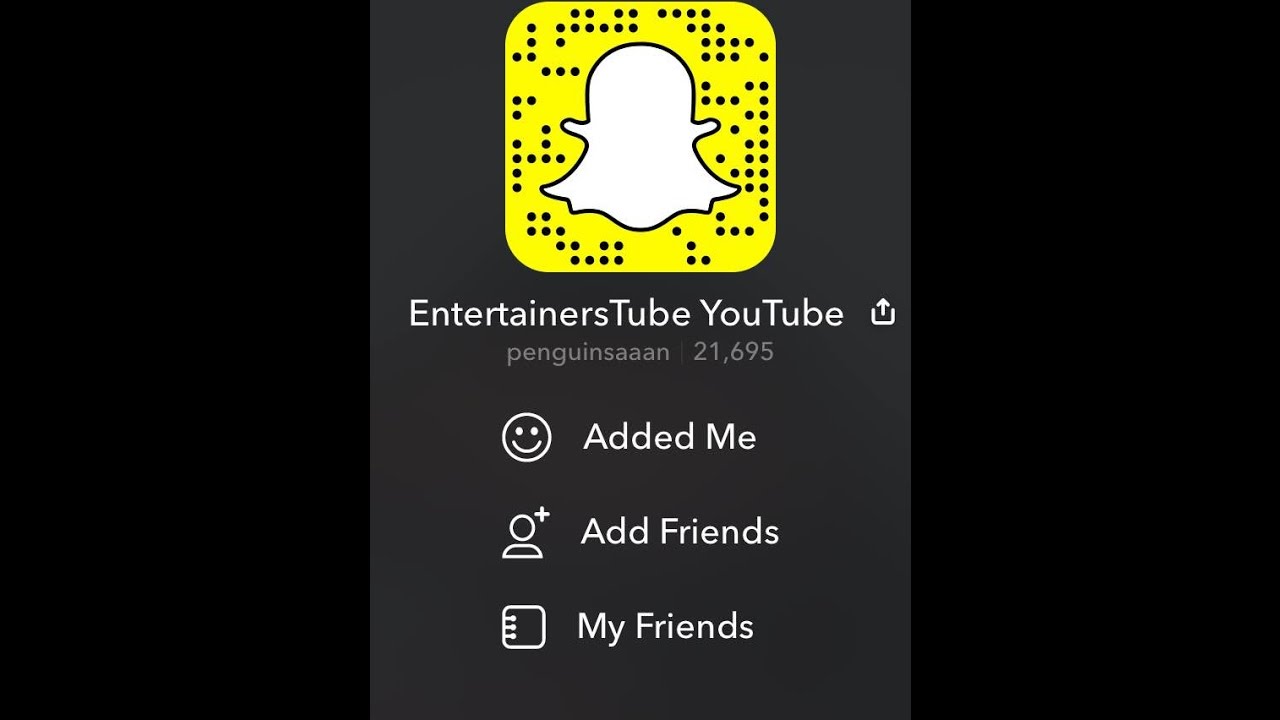Enlarge the yellow Snapcode
This screenshot has height=720, width=1280.
(640, 137)
